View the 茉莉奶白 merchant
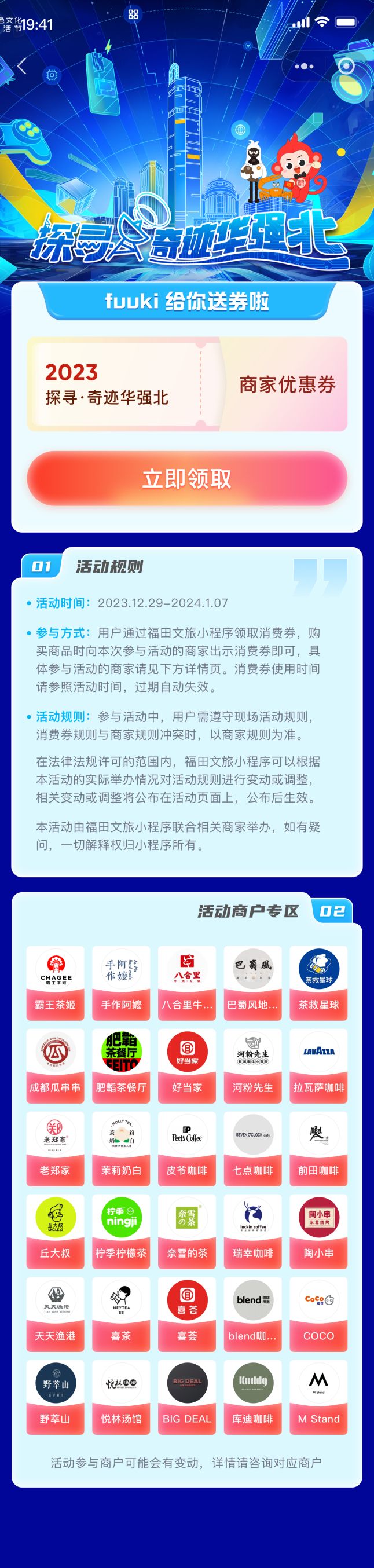This screenshot has height=1568, width=374. coord(121,1148)
